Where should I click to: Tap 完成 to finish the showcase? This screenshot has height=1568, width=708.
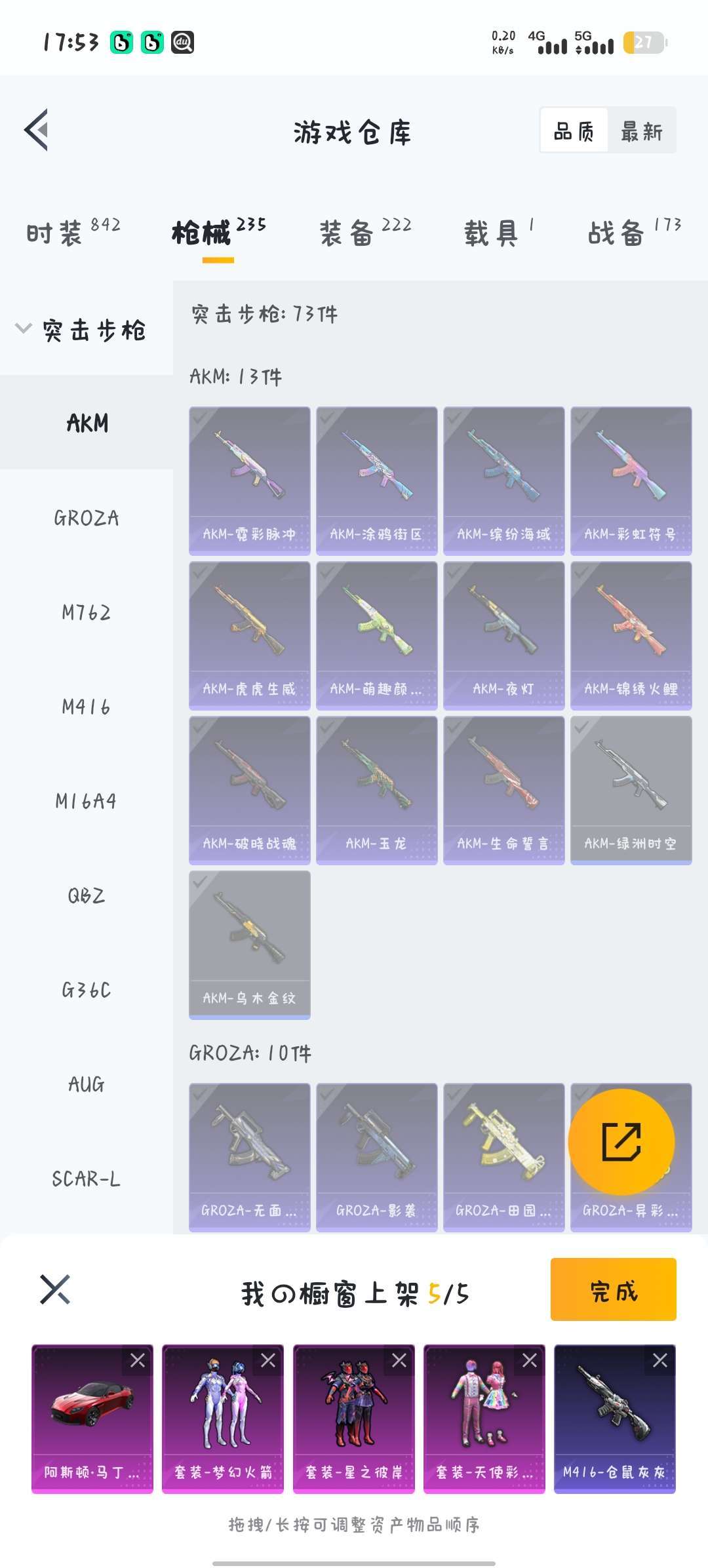point(613,1289)
